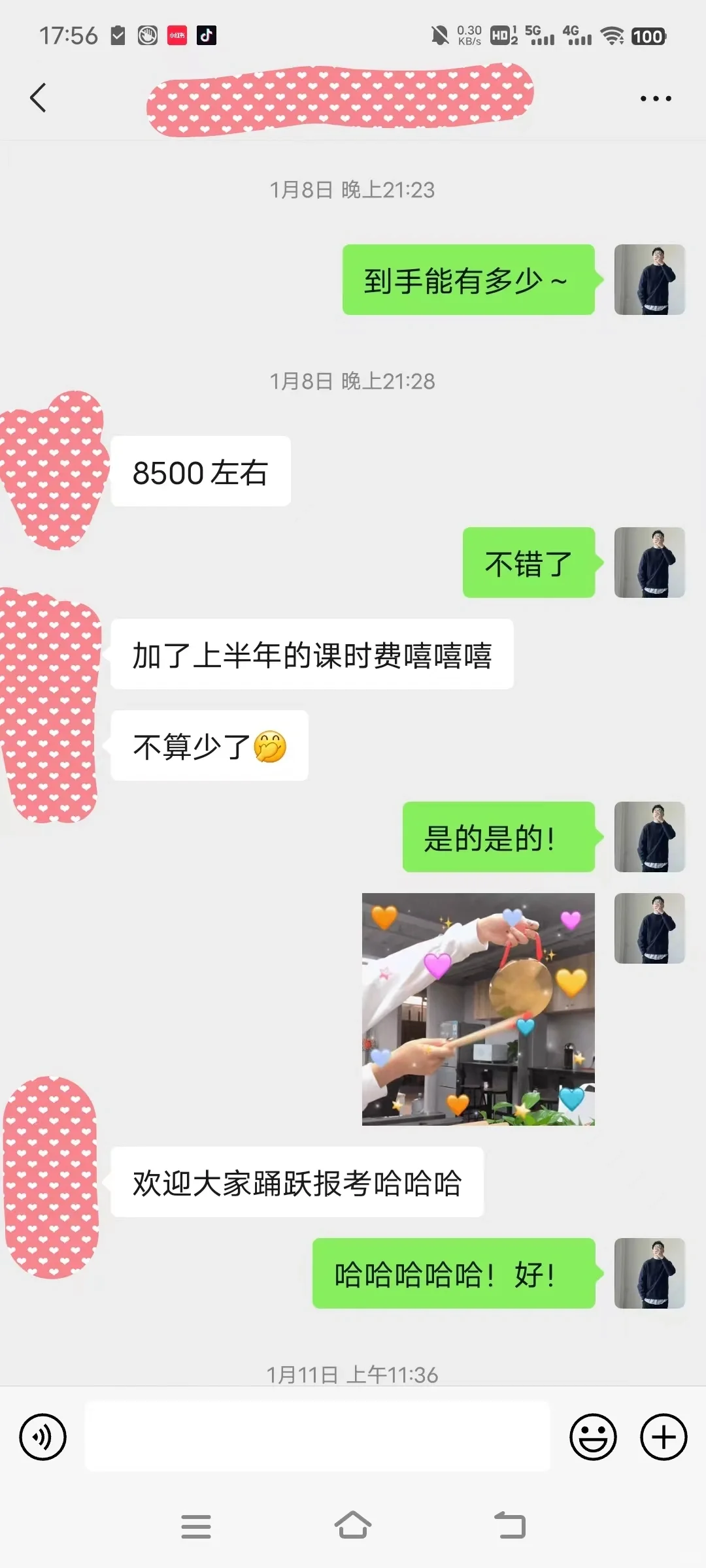Viewport: 706px width, 1568px height.
Task: Focus the message text field
Action: (317, 1437)
